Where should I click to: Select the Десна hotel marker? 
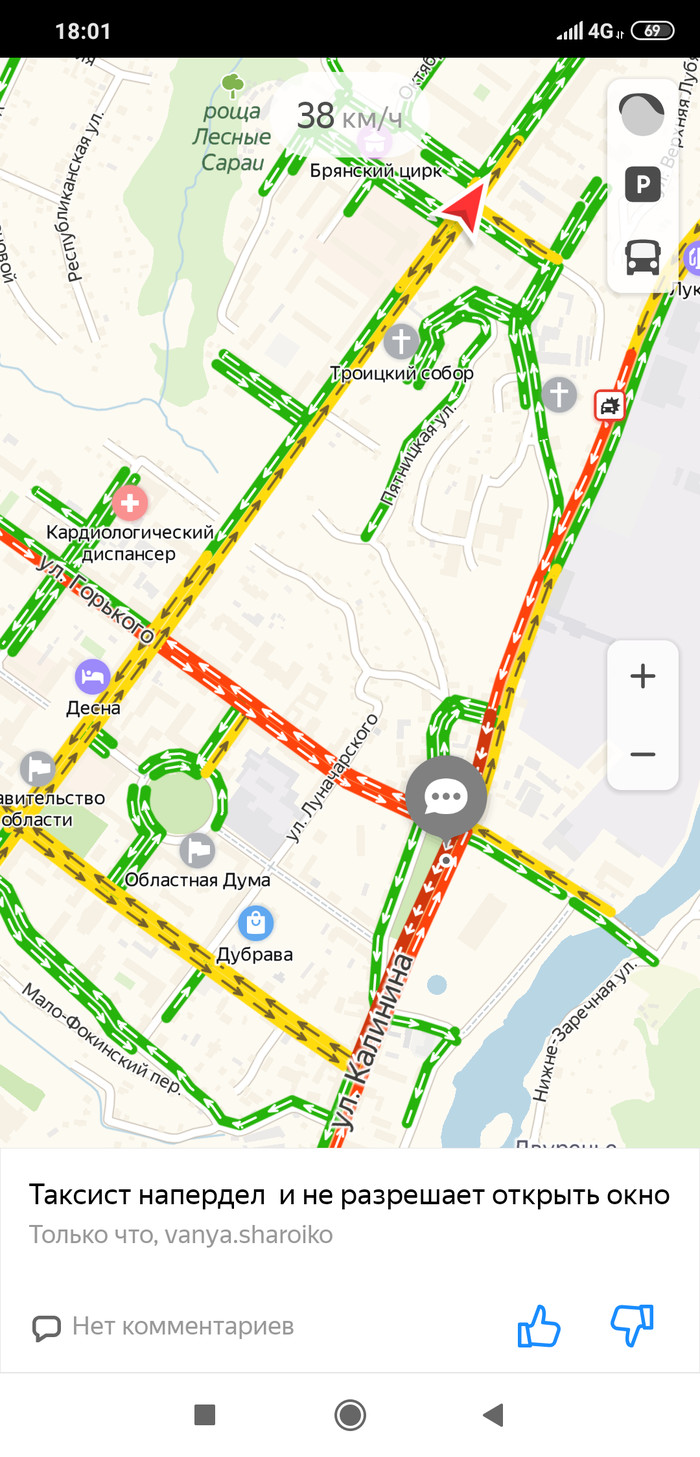93,677
